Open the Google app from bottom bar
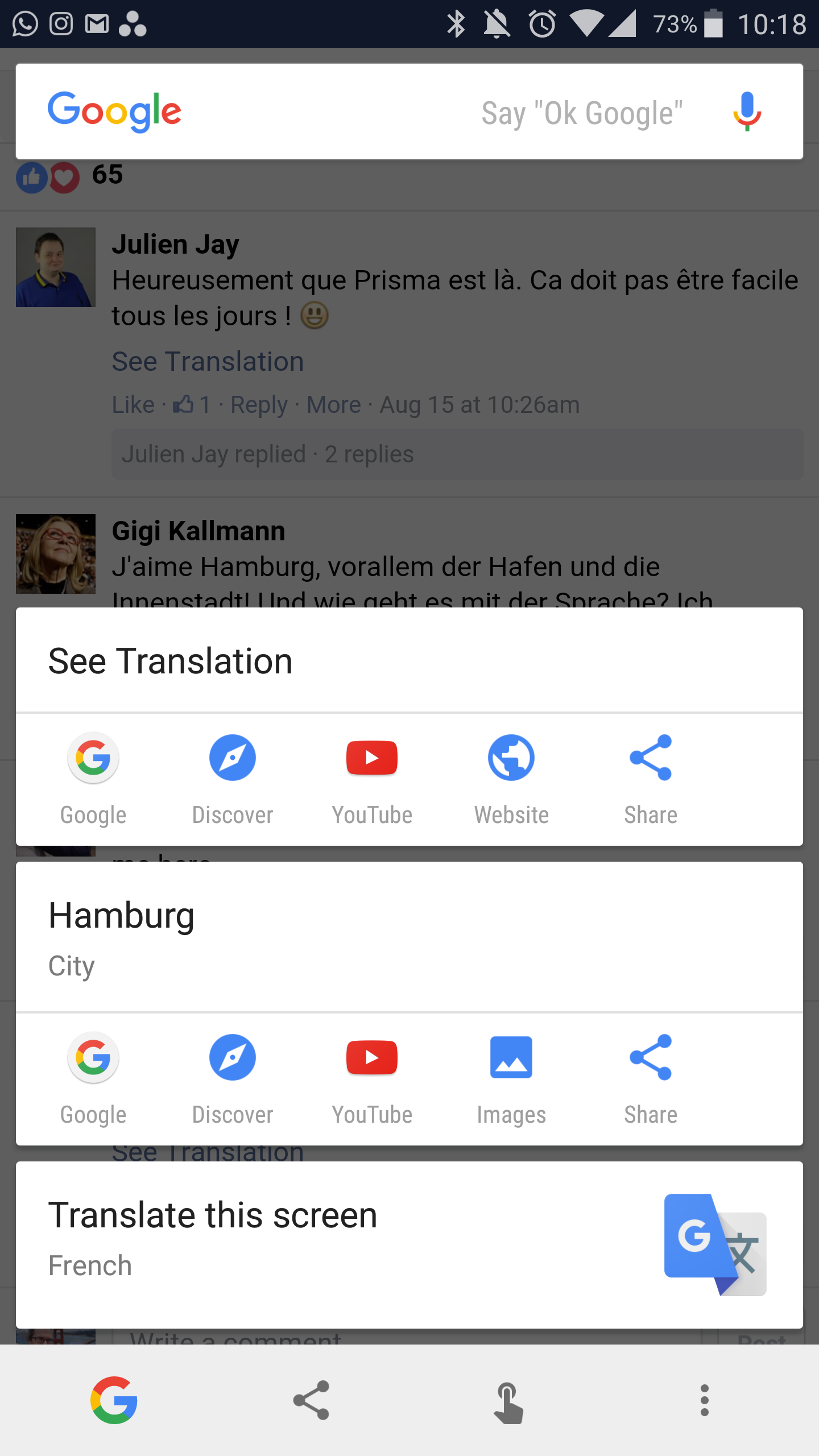 coord(114,1400)
